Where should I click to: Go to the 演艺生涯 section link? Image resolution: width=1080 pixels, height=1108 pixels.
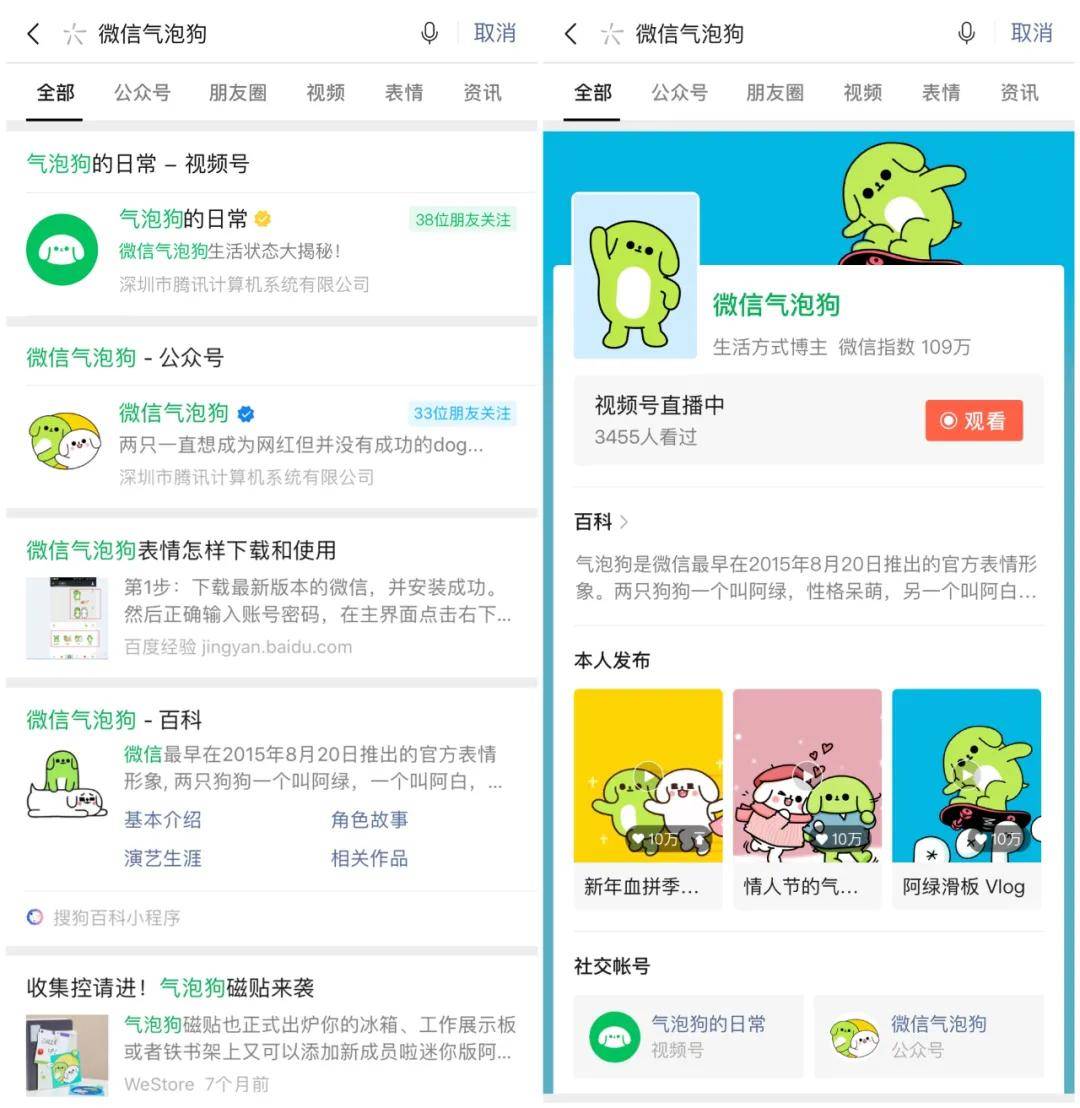[x=163, y=858]
